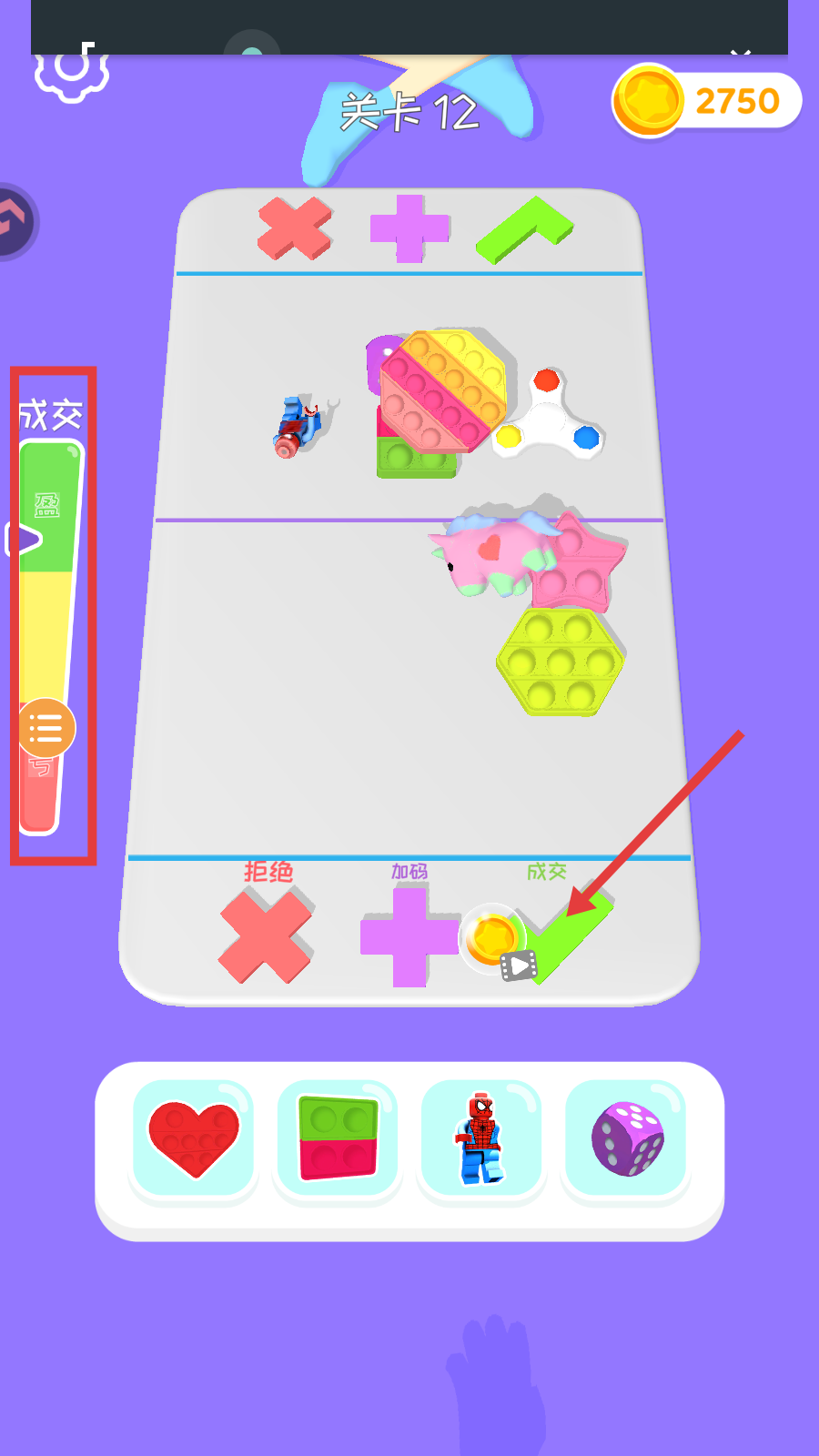Image resolution: width=819 pixels, height=1456 pixels.
Task: Select the Spider-Man figure toy
Action: (x=481, y=1137)
